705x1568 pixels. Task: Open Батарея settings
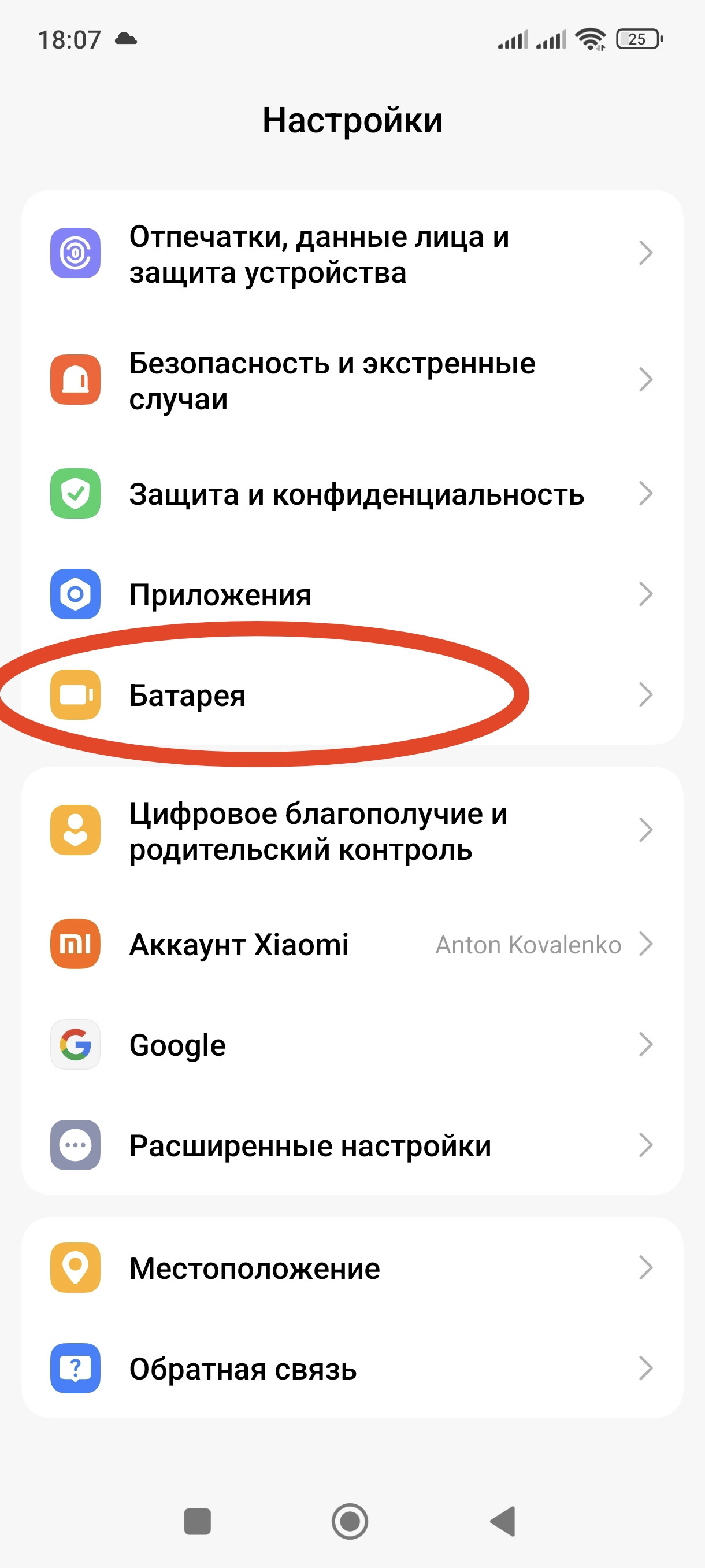351,695
